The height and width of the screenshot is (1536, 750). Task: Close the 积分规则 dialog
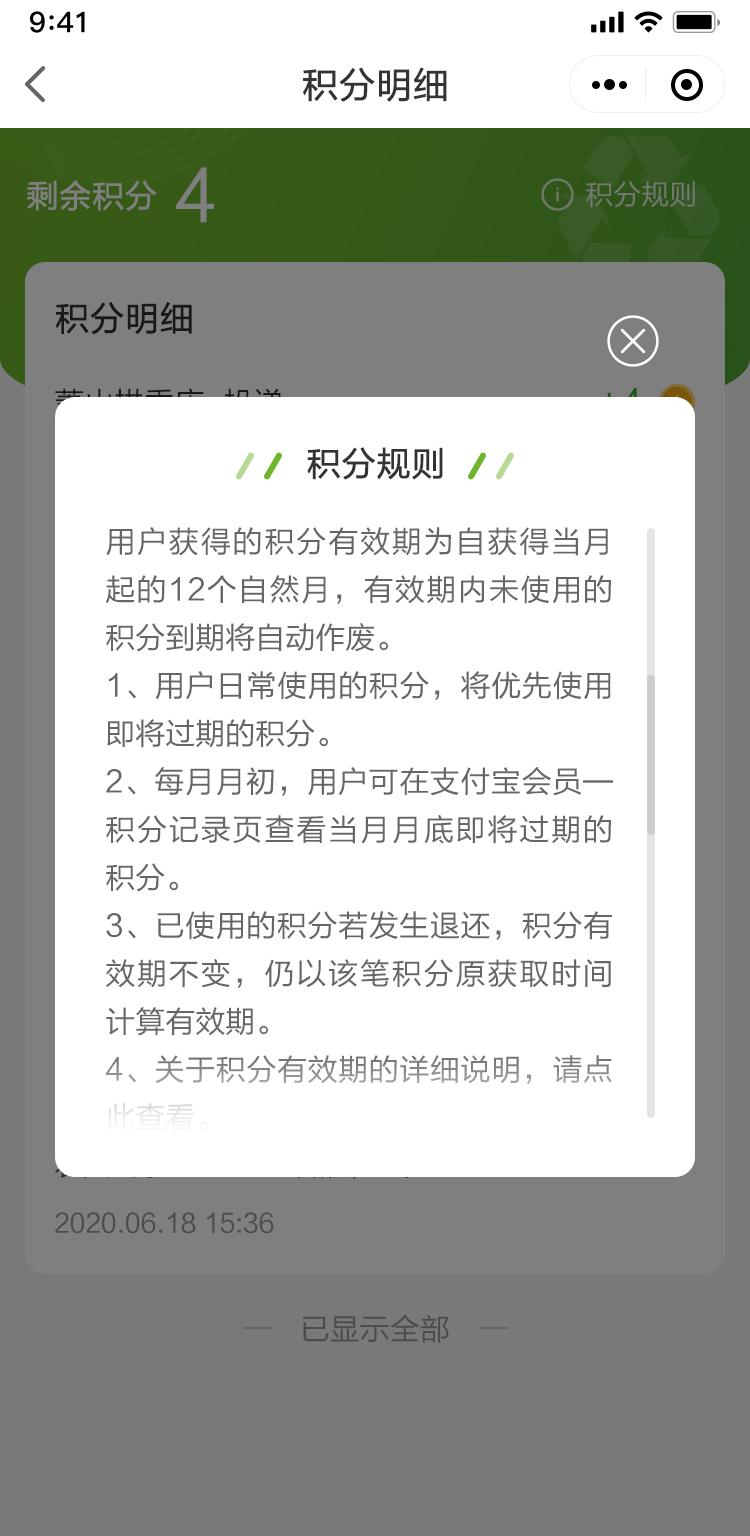633,342
